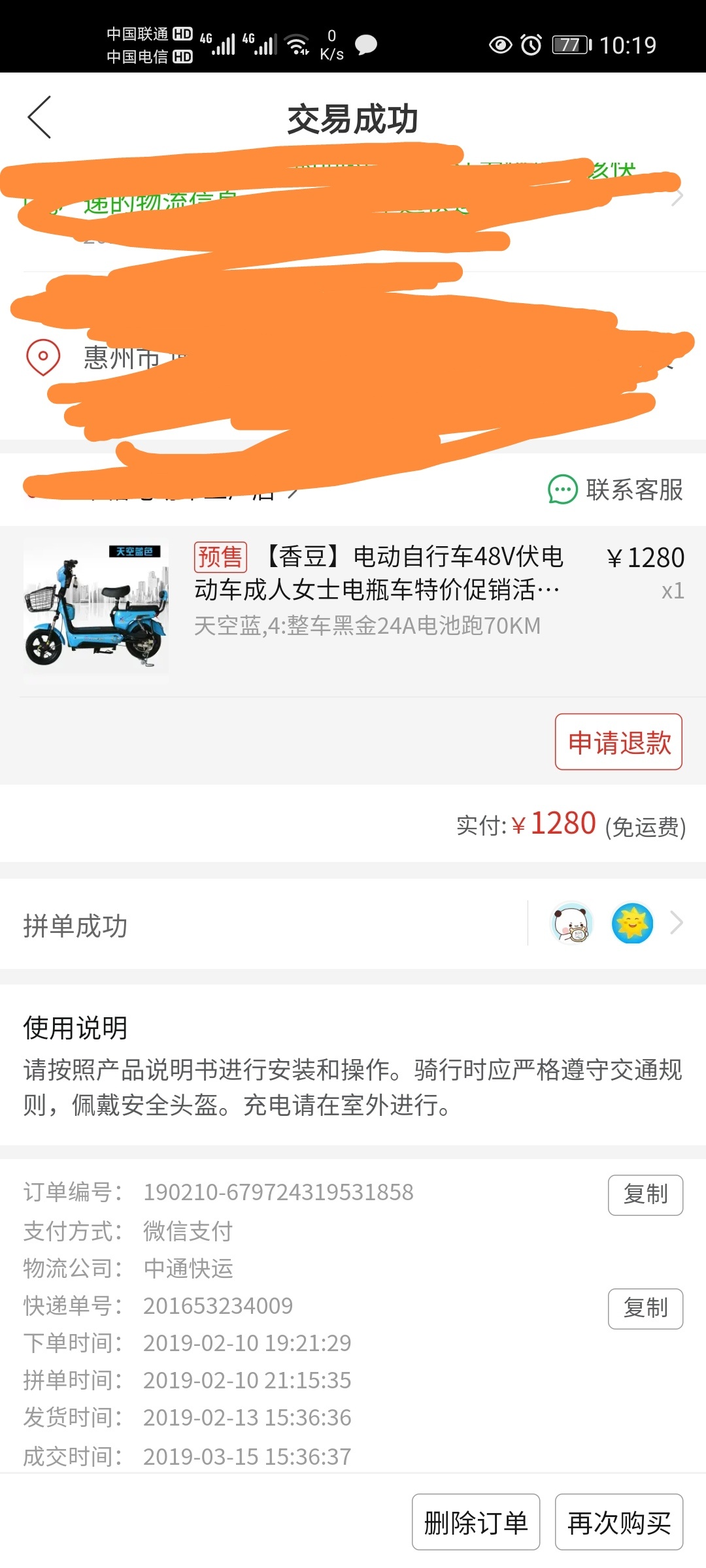This screenshot has height=1568, width=706.
Task: Open the 拼单成功 group details row
Action: coord(353,924)
